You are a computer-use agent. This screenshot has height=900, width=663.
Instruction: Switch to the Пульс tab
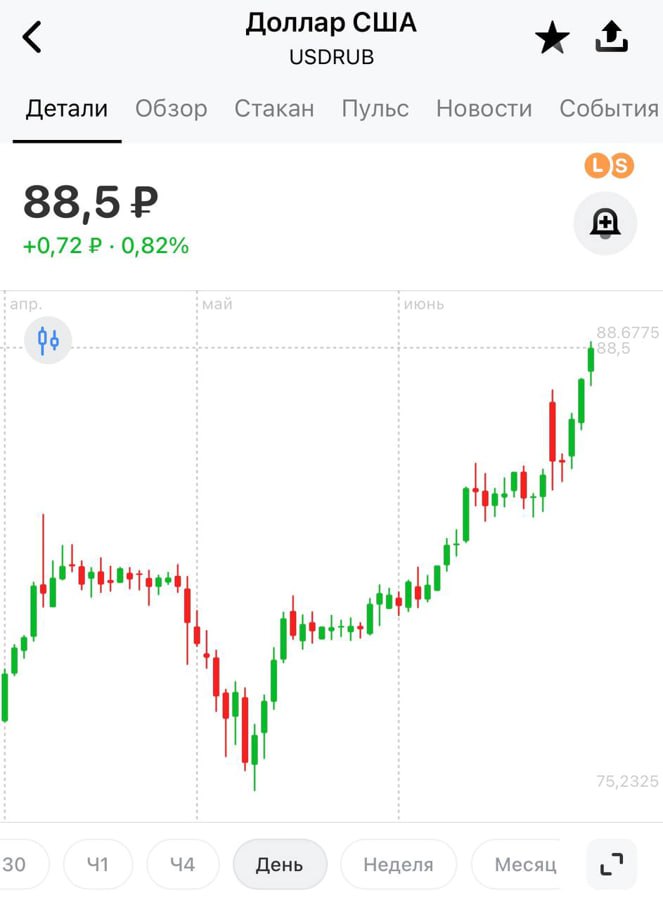[375, 109]
